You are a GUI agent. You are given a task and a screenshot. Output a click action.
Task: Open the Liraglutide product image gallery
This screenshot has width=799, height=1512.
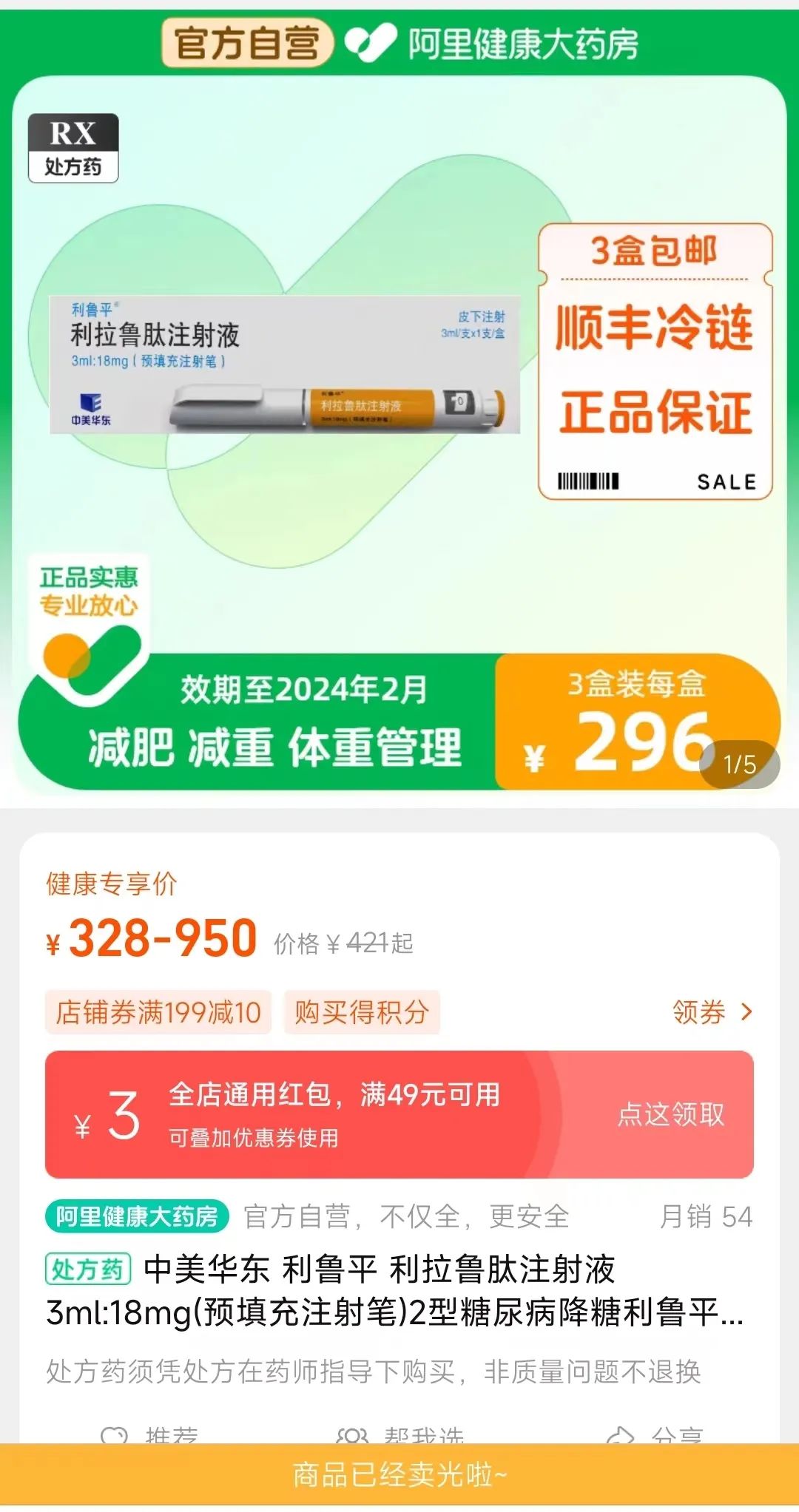(399, 436)
